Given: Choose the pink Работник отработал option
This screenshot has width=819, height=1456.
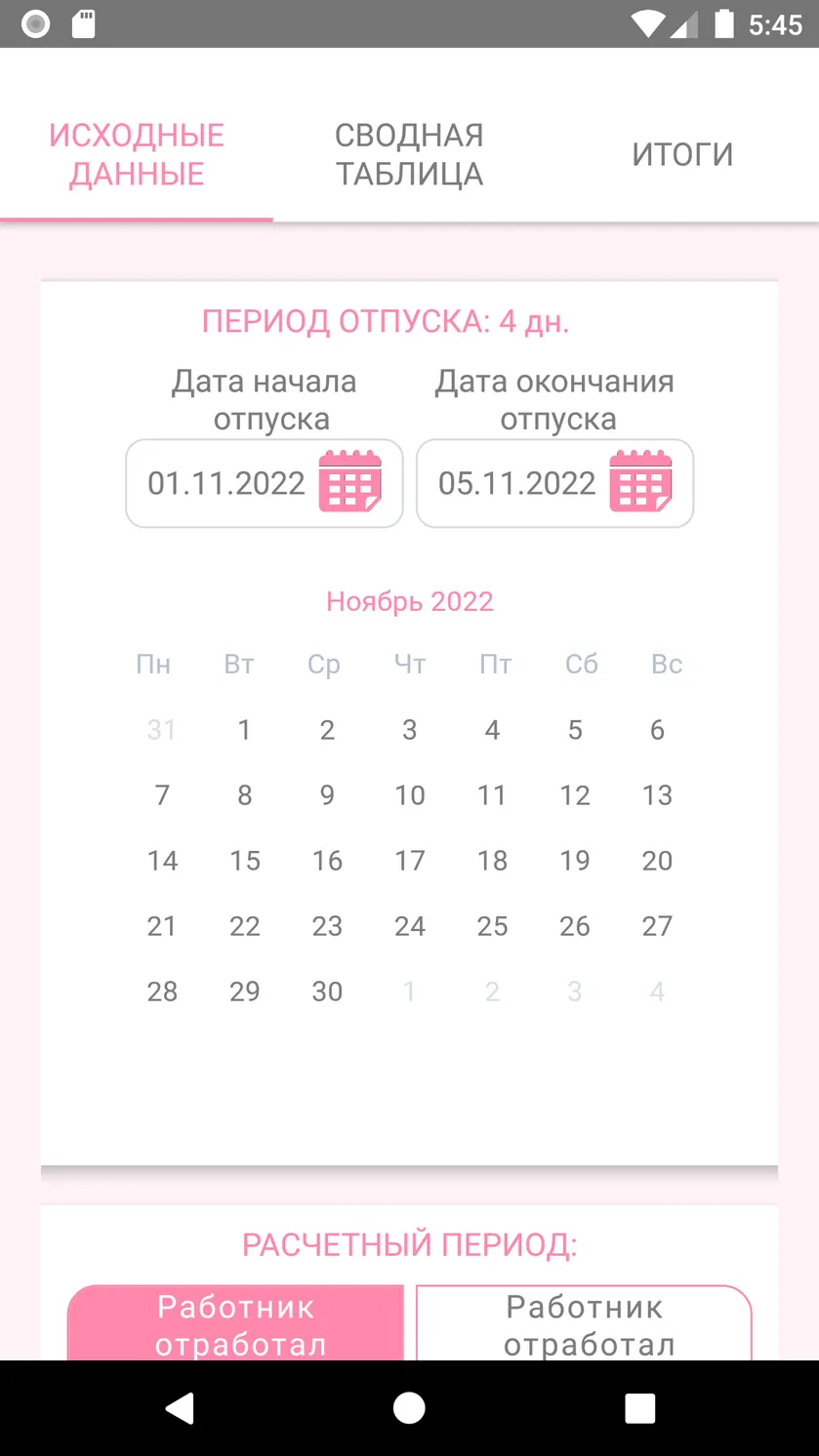Looking at the screenshot, I should point(235,1323).
